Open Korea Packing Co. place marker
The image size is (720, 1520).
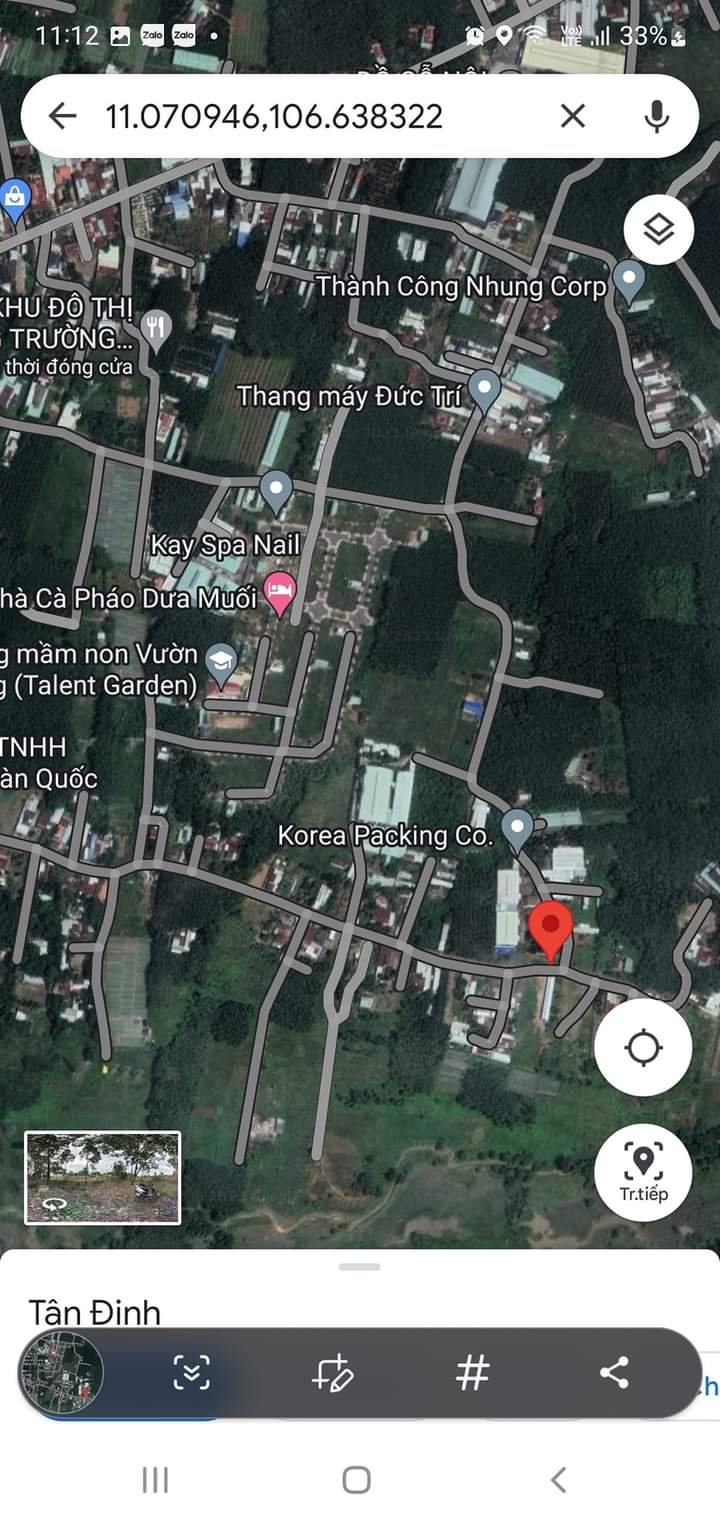[516, 828]
